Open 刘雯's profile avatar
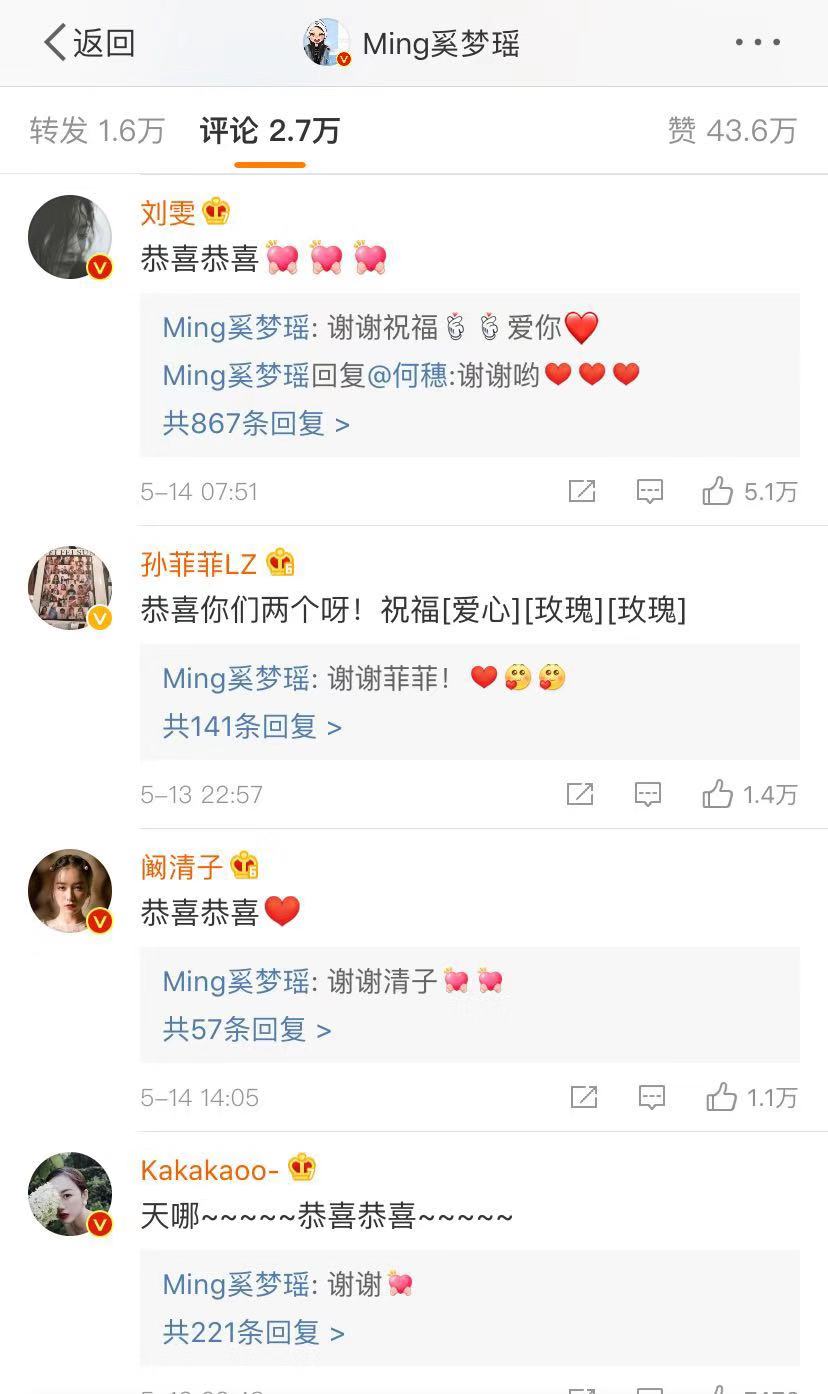 click(70, 237)
